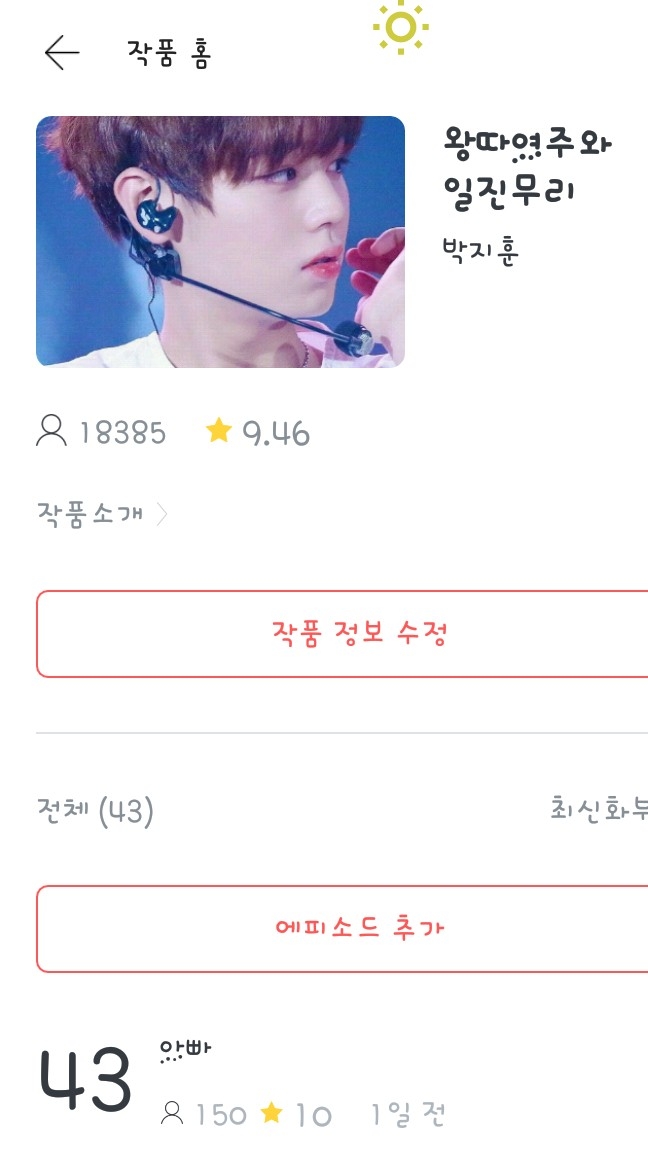Add an episode with 에피소드 추가
The width and height of the screenshot is (648, 1152).
tap(358, 928)
